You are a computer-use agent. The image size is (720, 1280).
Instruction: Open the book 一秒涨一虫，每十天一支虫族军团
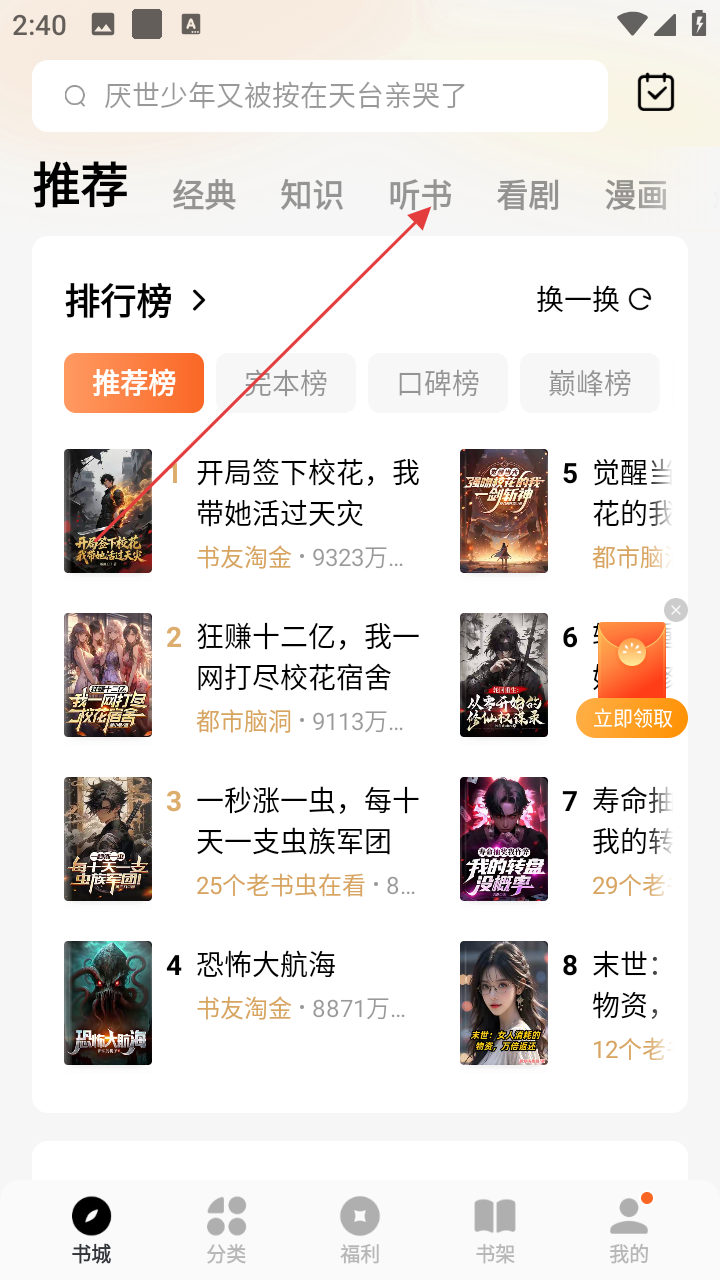point(308,820)
